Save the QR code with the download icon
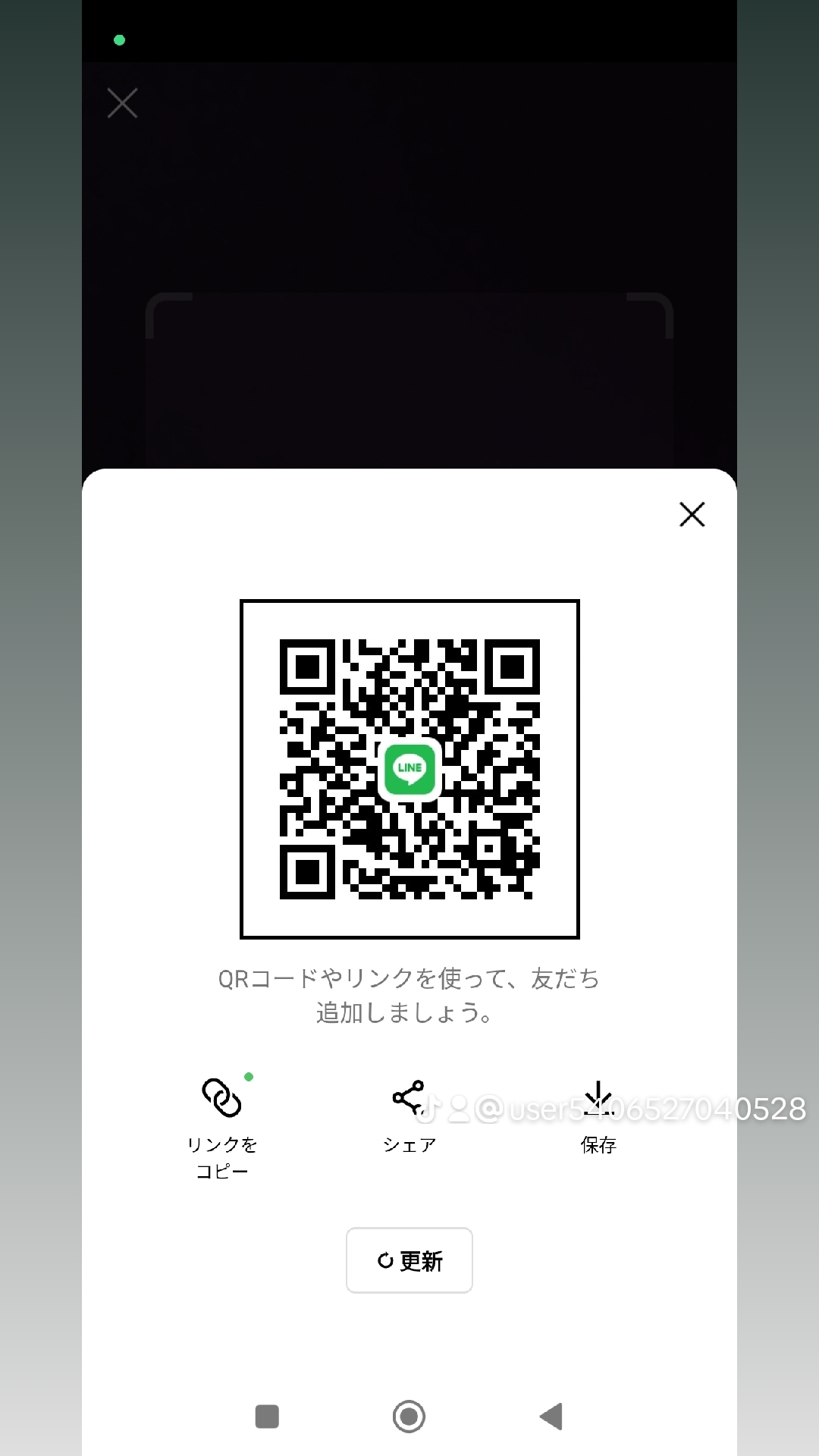The width and height of the screenshot is (819, 1456). (x=598, y=1097)
